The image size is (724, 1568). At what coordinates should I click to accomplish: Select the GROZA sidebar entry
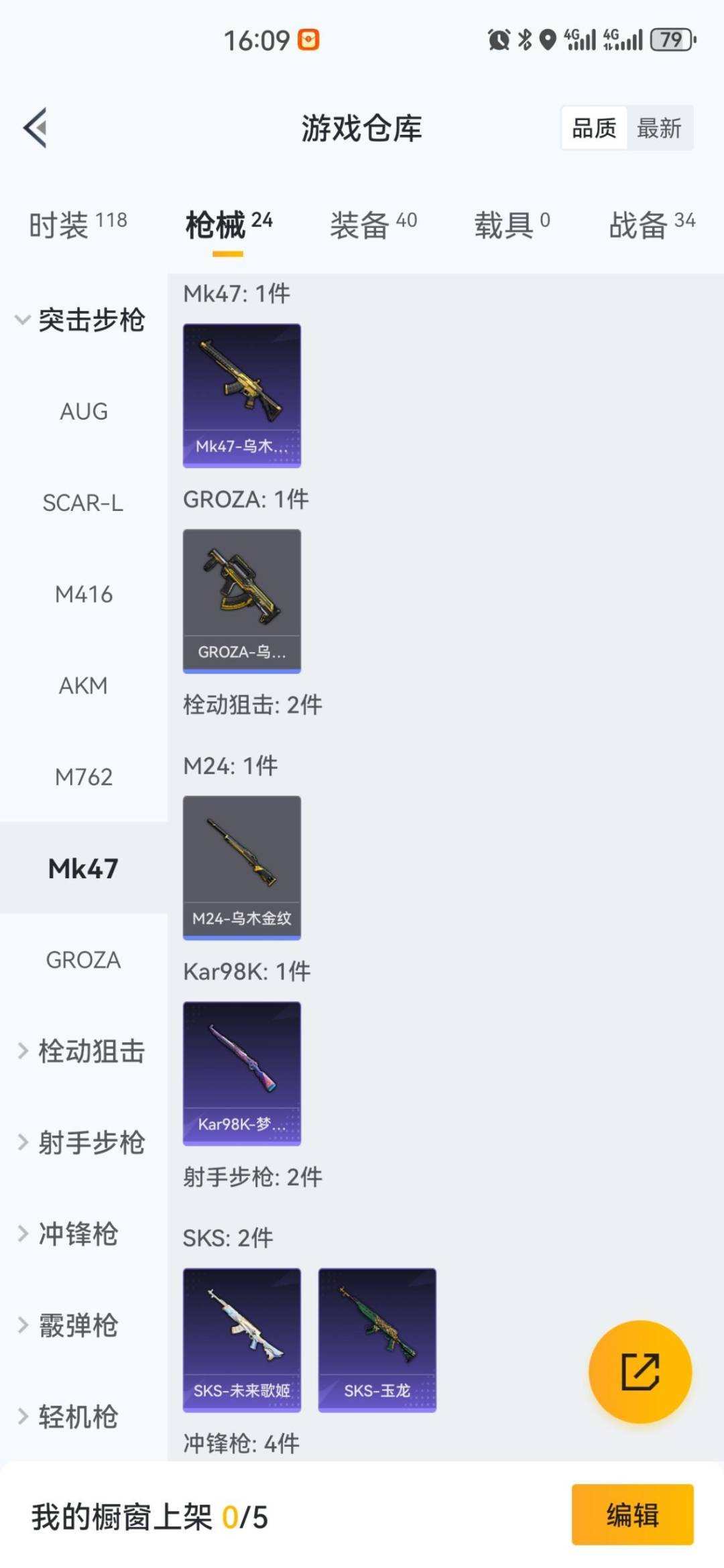coord(82,959)
